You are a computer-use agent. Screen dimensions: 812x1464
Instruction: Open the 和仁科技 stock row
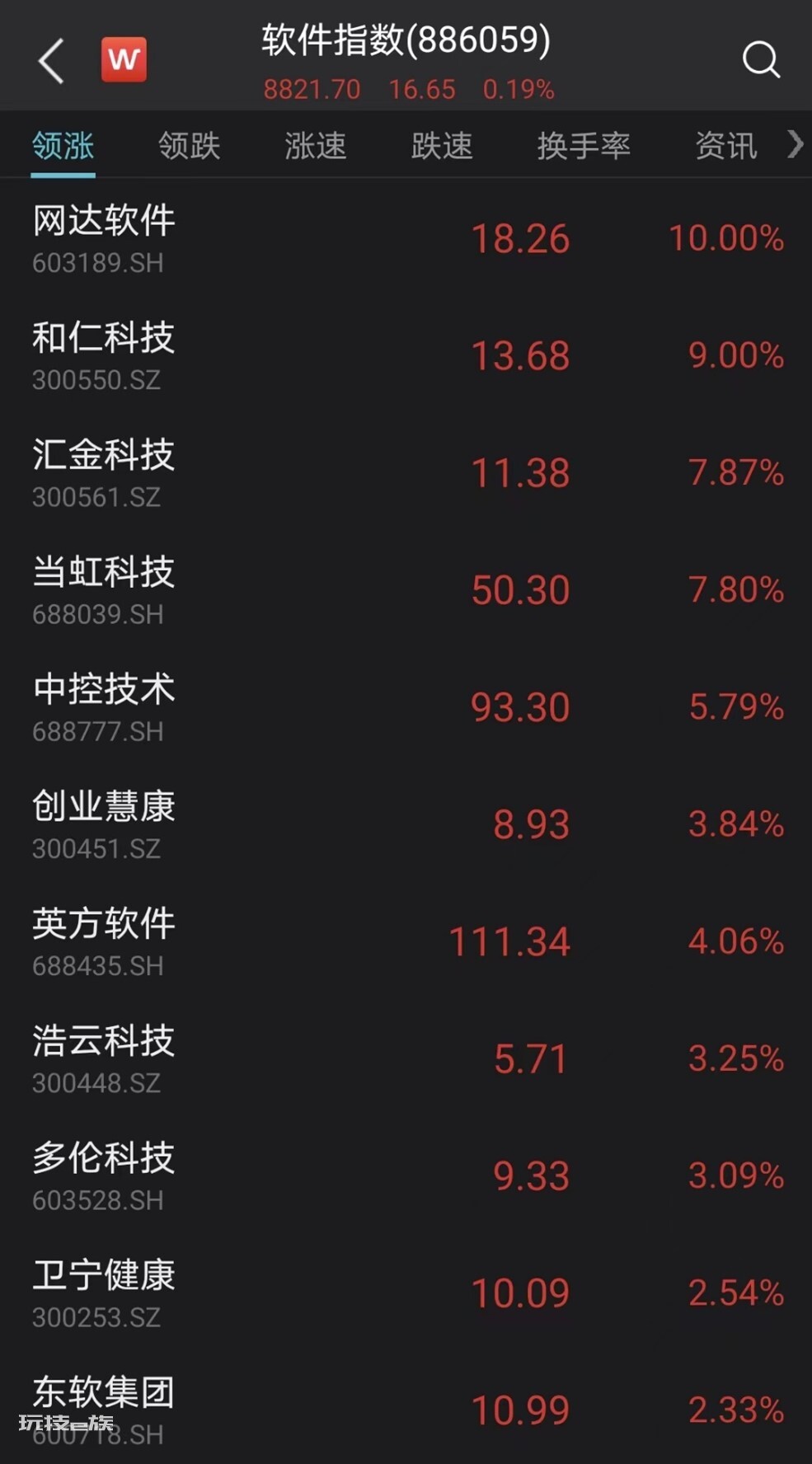click(406, 355)
